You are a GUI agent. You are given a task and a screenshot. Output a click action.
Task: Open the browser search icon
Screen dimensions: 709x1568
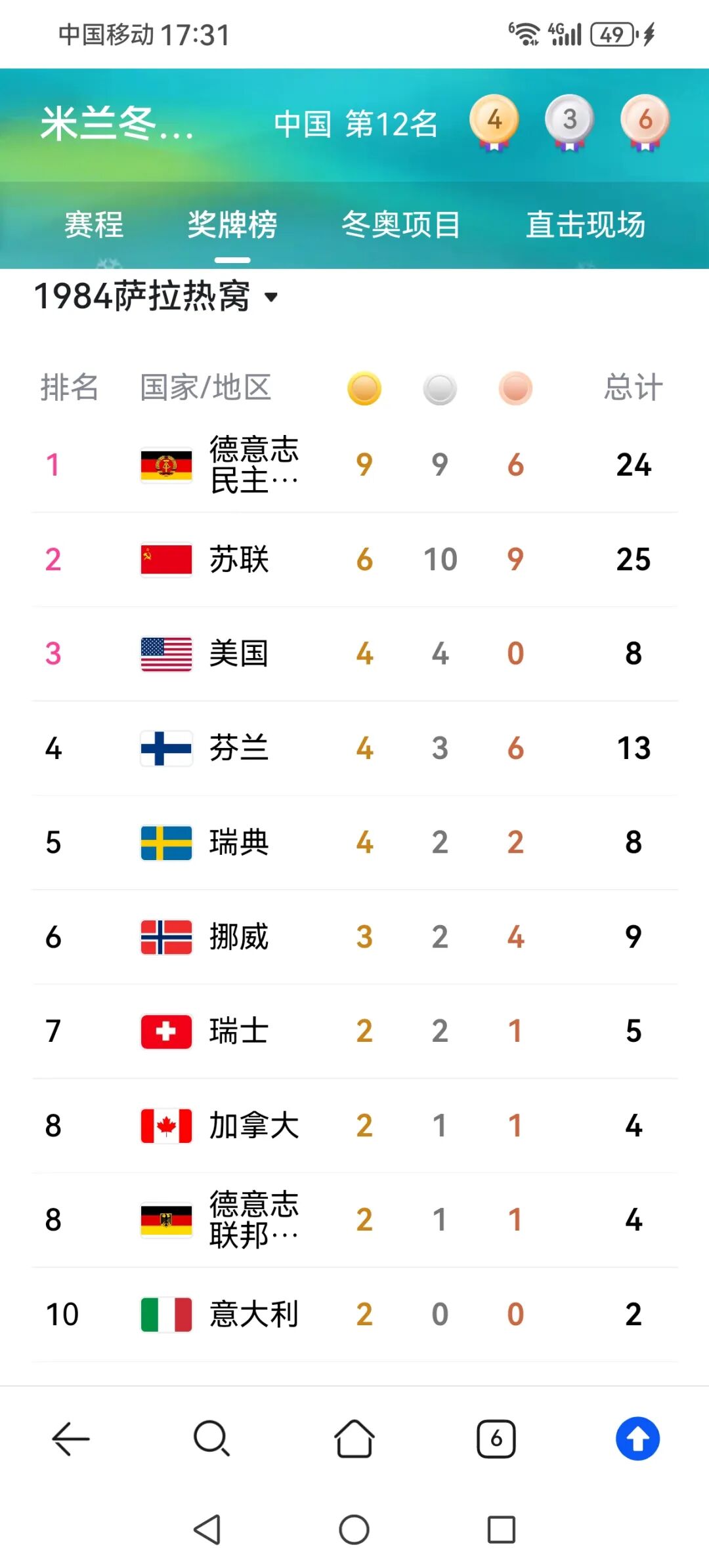[211, 1439]
